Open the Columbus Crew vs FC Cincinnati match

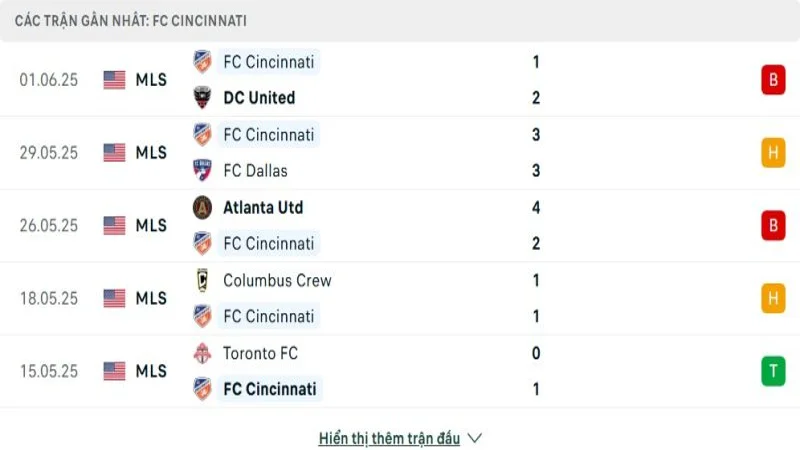pos(400,298)
